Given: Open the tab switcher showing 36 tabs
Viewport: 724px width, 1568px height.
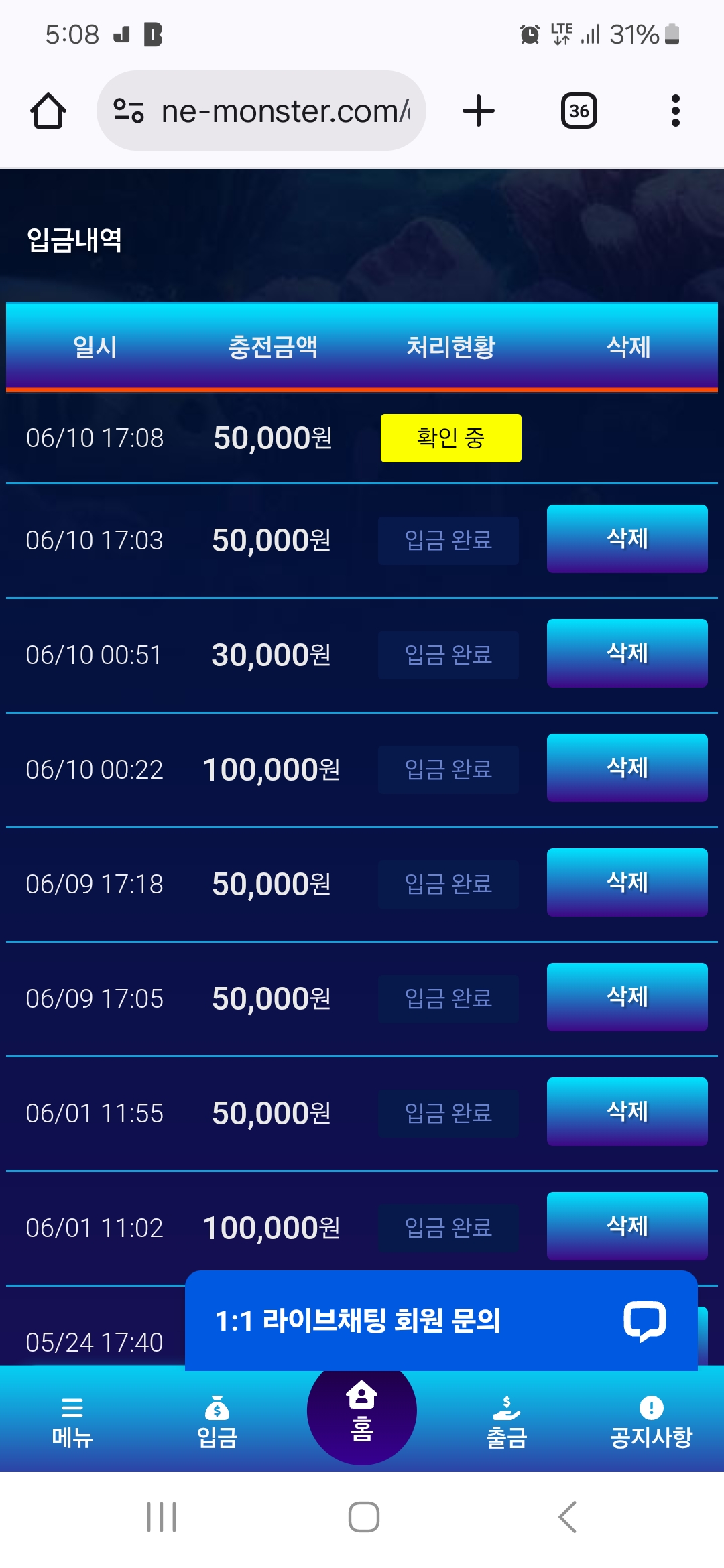Looking at the screenshot, I should pyautogui.click(x=579, y=111).
